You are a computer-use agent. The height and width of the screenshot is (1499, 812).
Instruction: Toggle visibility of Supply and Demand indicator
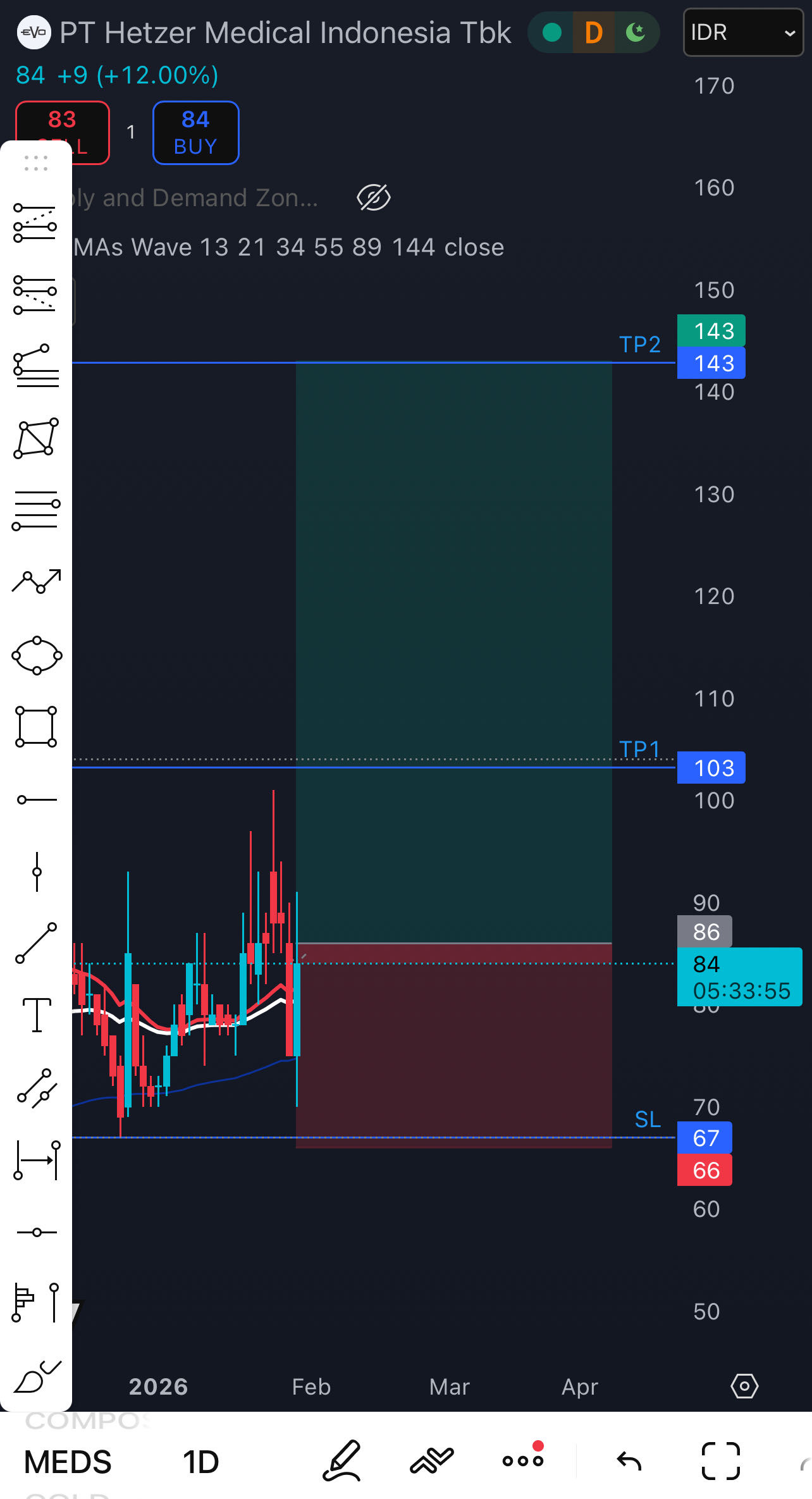point(374,198)
